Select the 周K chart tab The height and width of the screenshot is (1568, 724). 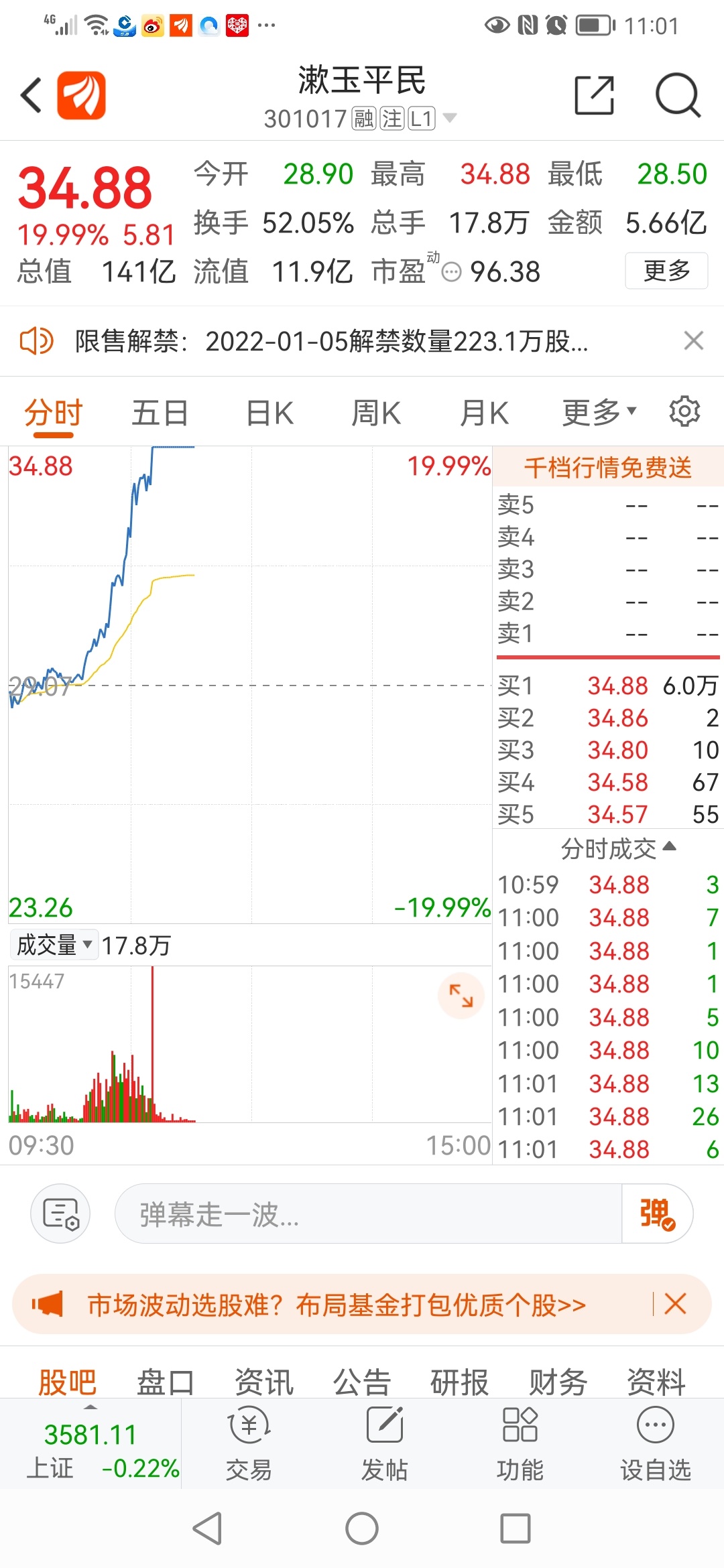coord(376,413)
